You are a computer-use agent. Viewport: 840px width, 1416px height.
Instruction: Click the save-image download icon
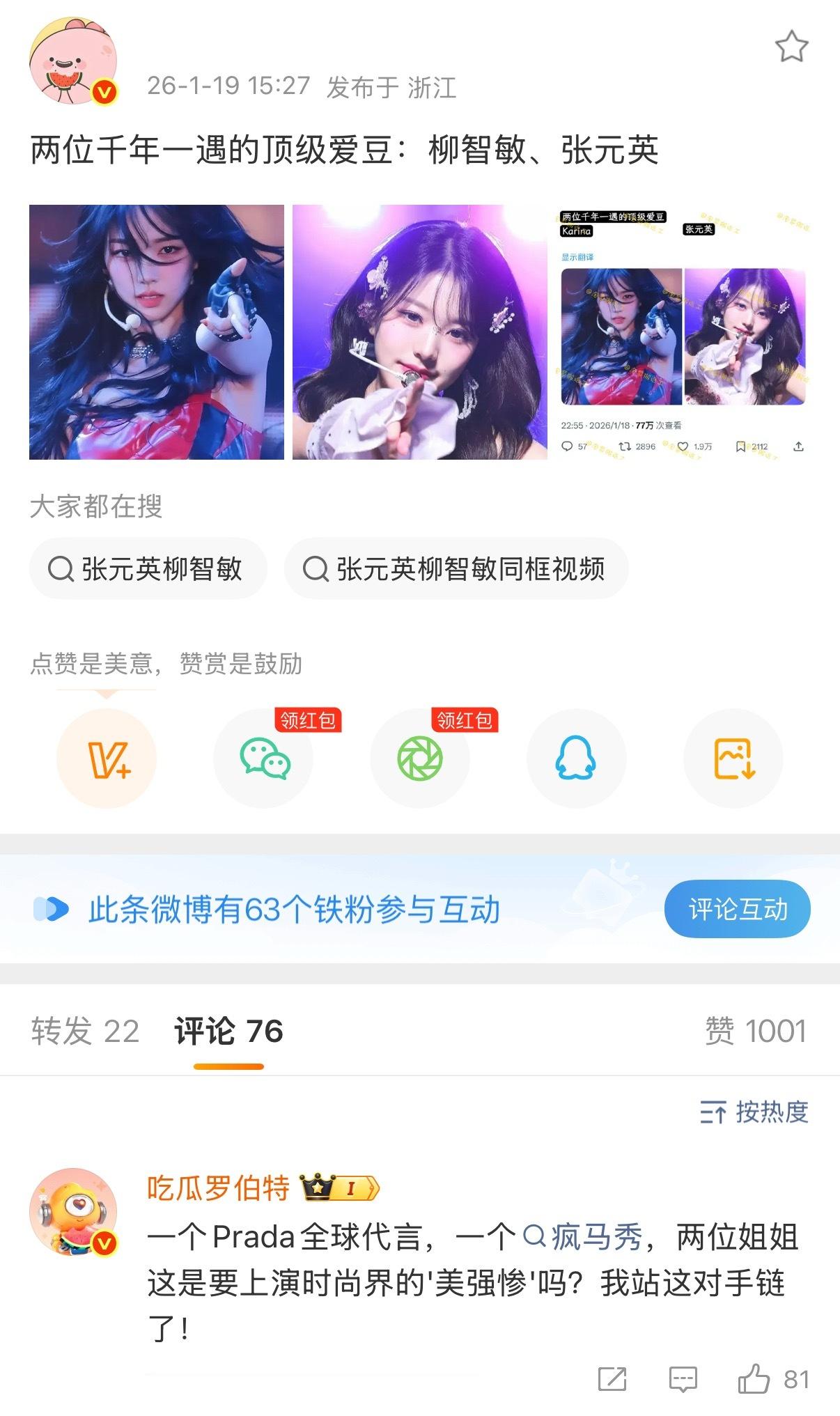733,758
